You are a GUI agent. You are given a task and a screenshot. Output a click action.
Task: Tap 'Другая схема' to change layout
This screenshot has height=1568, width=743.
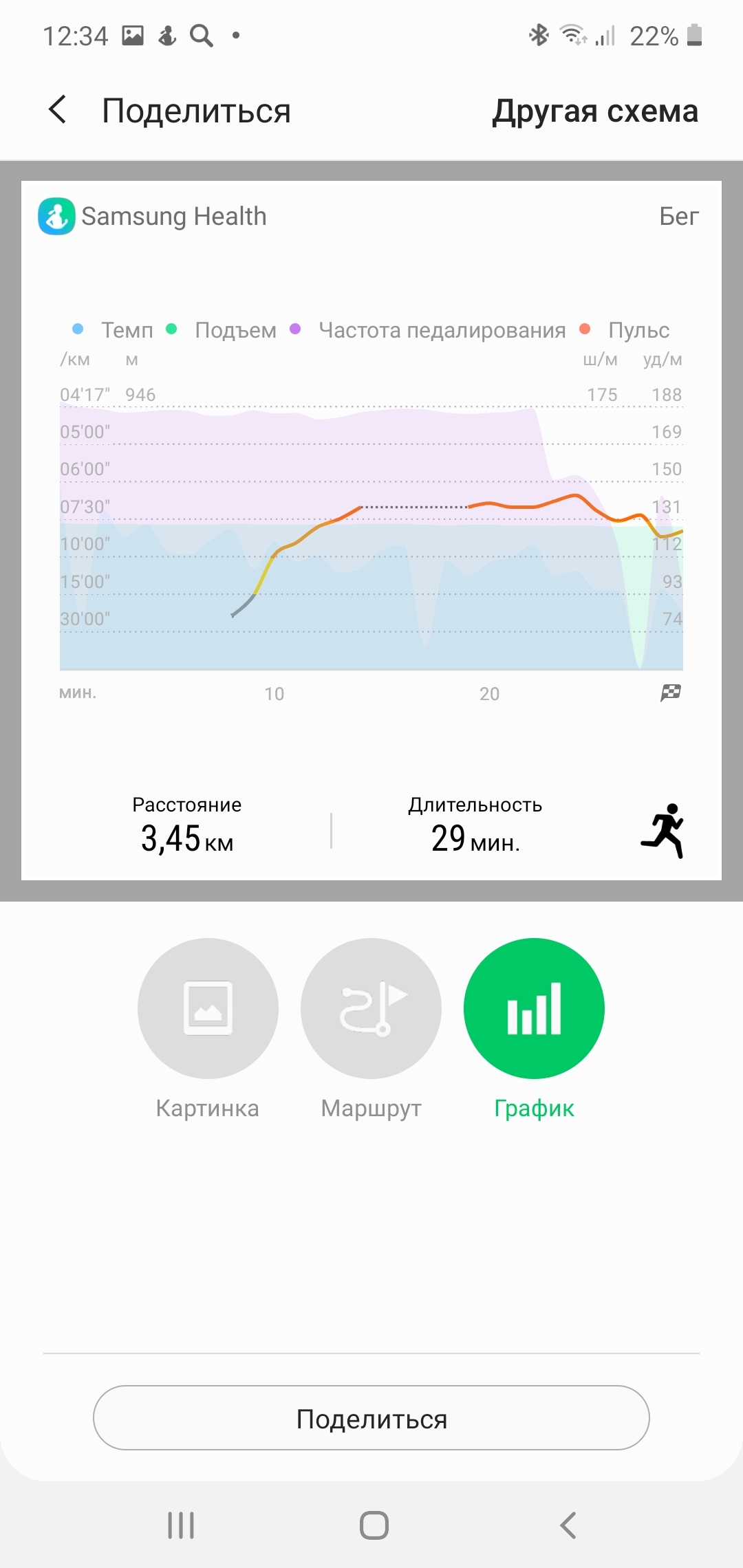(595, 111)
